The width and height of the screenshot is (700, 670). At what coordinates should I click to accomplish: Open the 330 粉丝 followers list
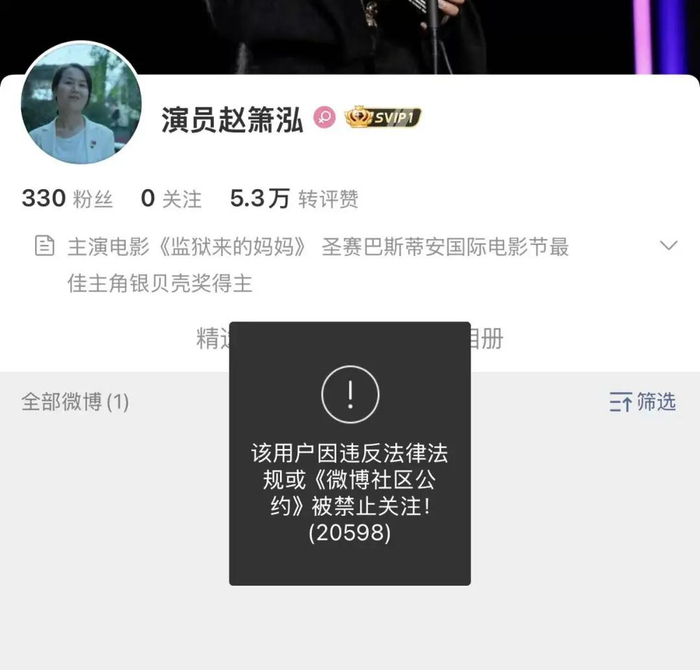point(67,199)
